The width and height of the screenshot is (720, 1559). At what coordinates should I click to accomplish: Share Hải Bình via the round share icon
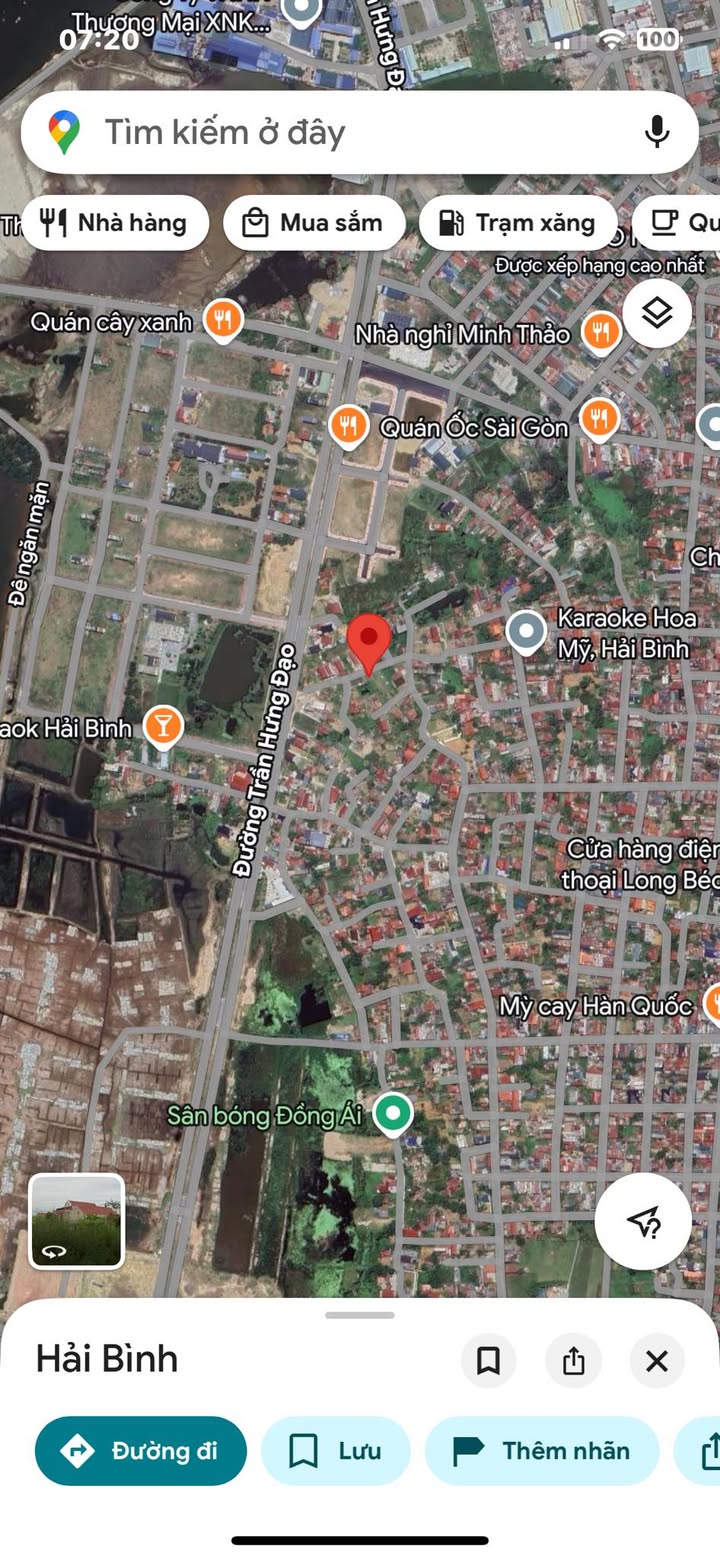coord(573,1361)
